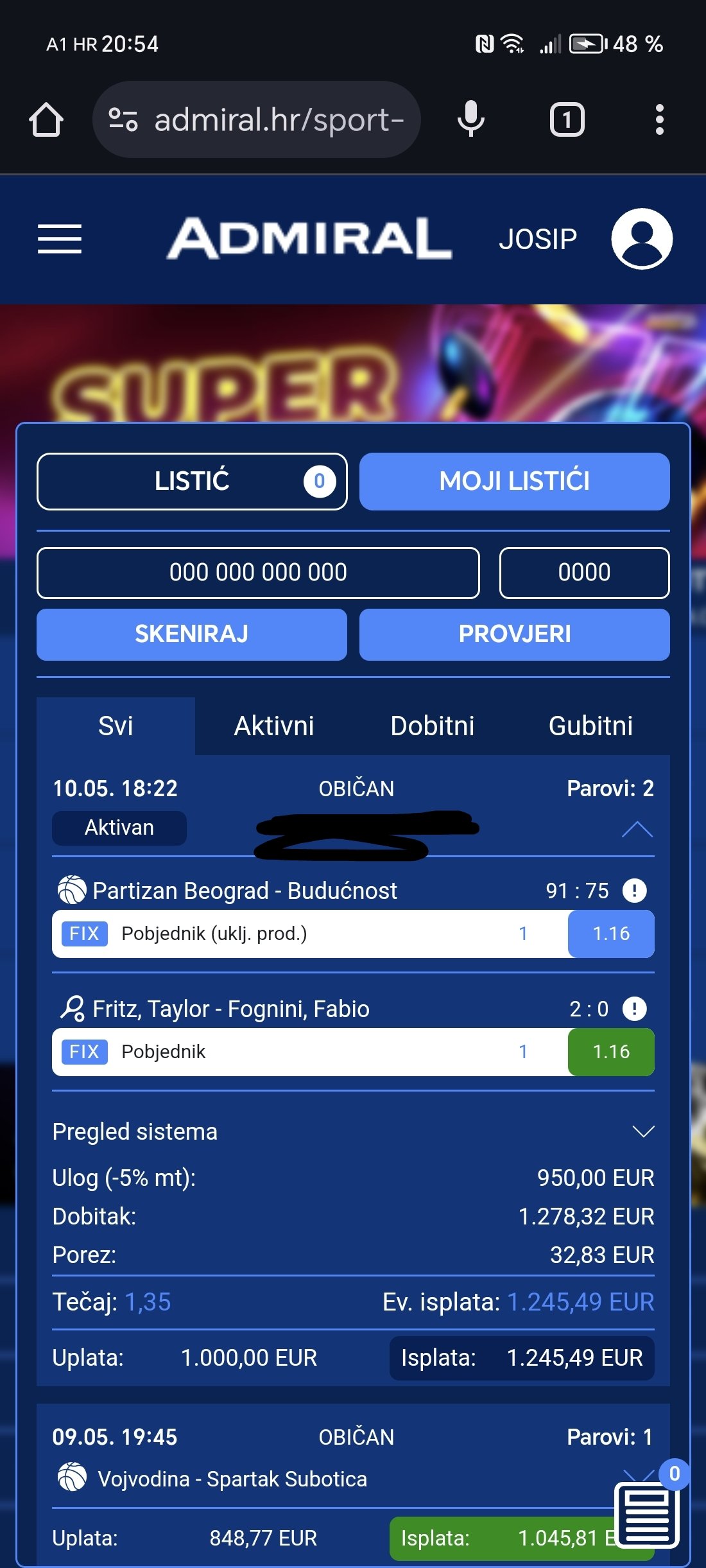Open the JOSIP profile avatar
Image resolution: width=706 pixels, height=1568 pixels.
(x=642, y=239)
